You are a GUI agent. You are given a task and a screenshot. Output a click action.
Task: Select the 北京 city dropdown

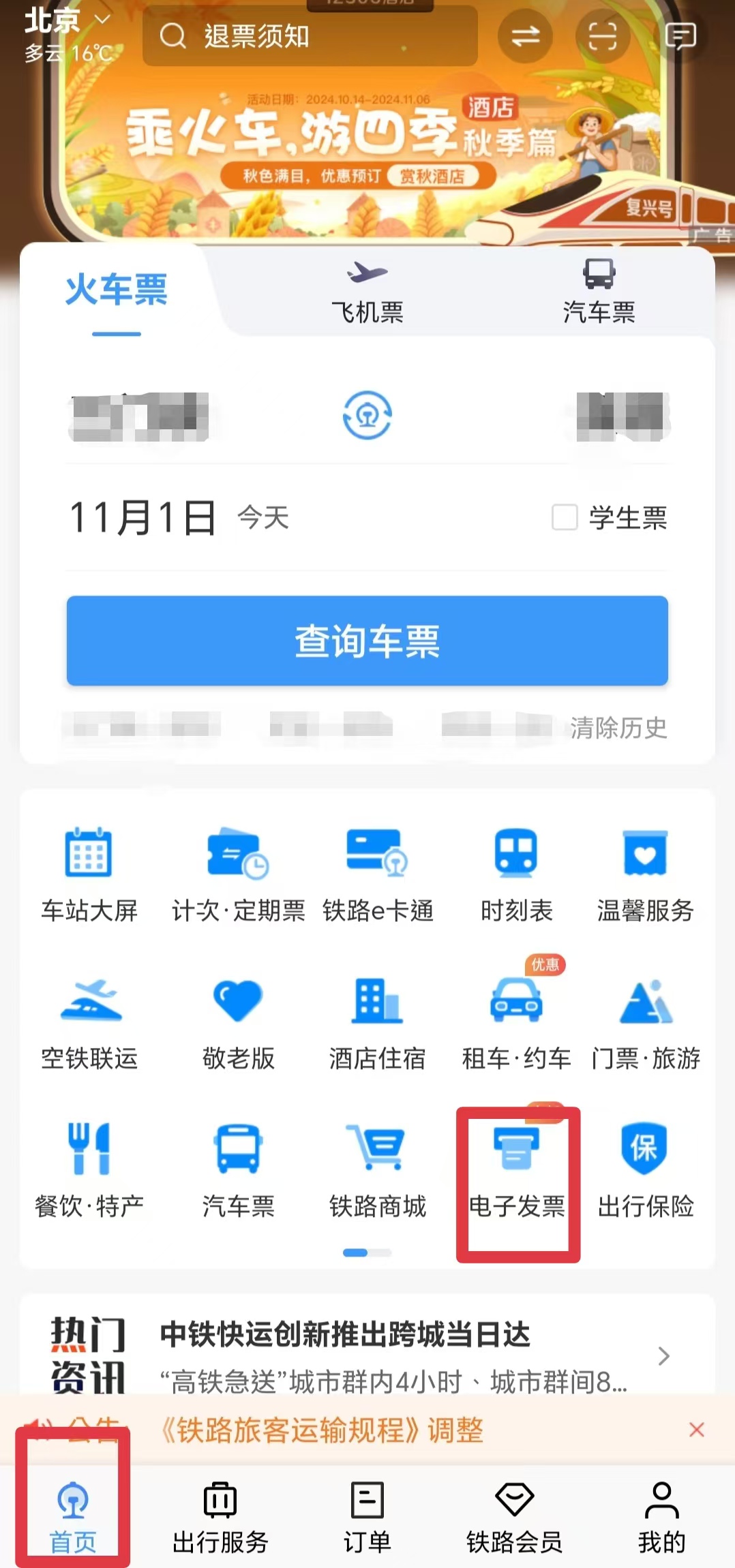(67, 20)
